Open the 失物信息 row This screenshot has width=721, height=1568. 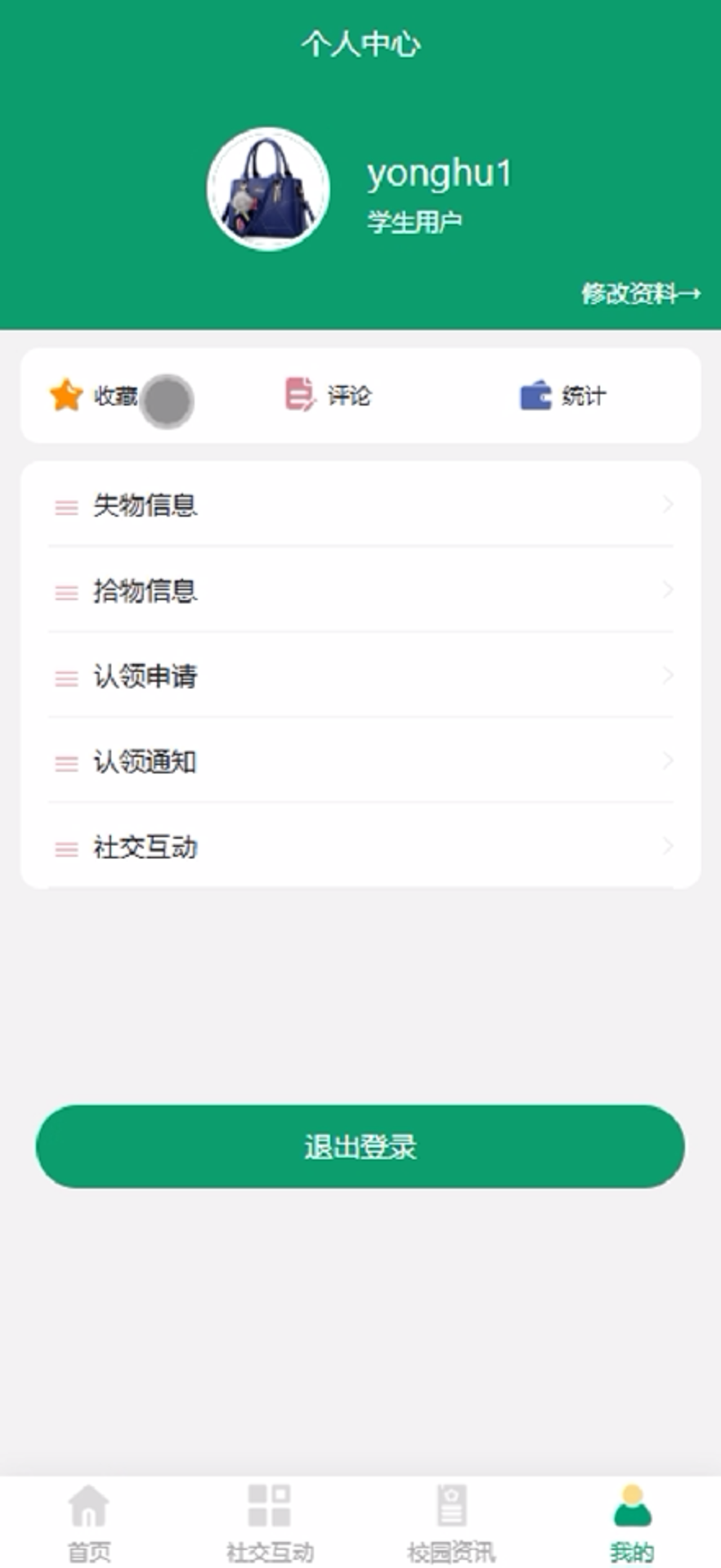point(360,505)
